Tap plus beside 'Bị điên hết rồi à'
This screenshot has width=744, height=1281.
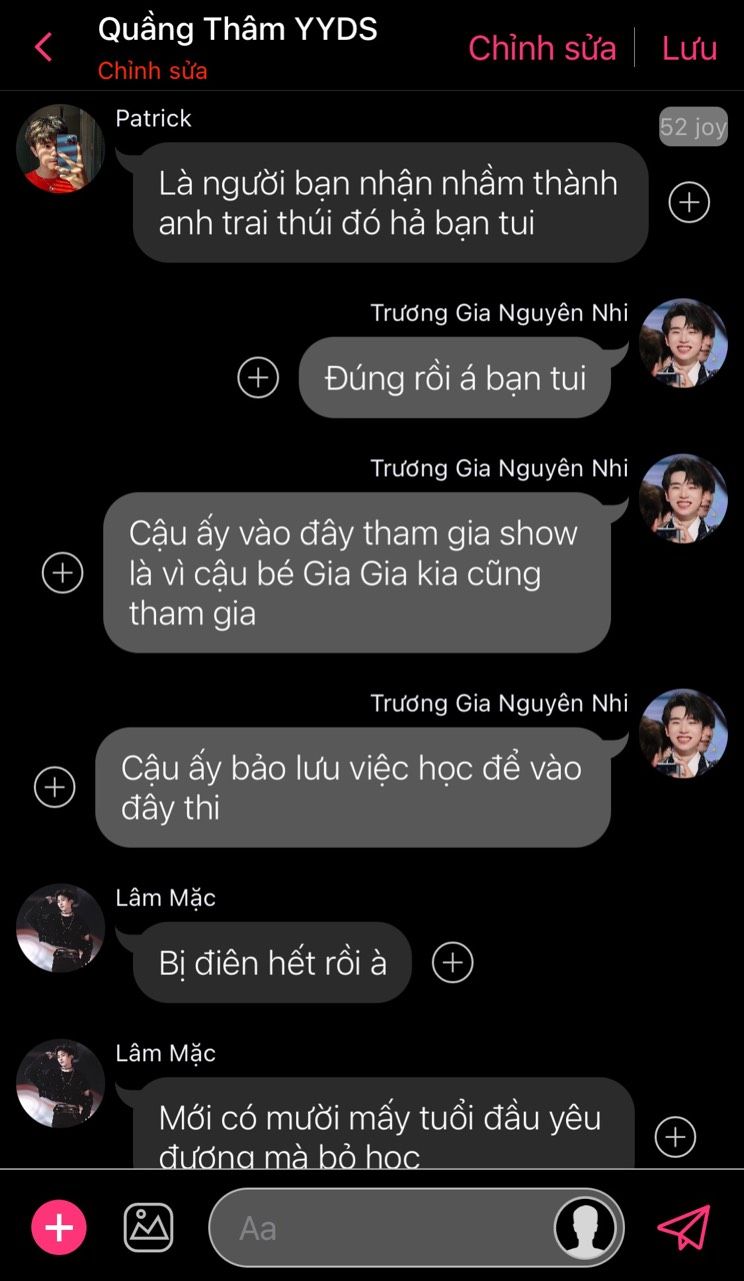(x=452, y=962)
